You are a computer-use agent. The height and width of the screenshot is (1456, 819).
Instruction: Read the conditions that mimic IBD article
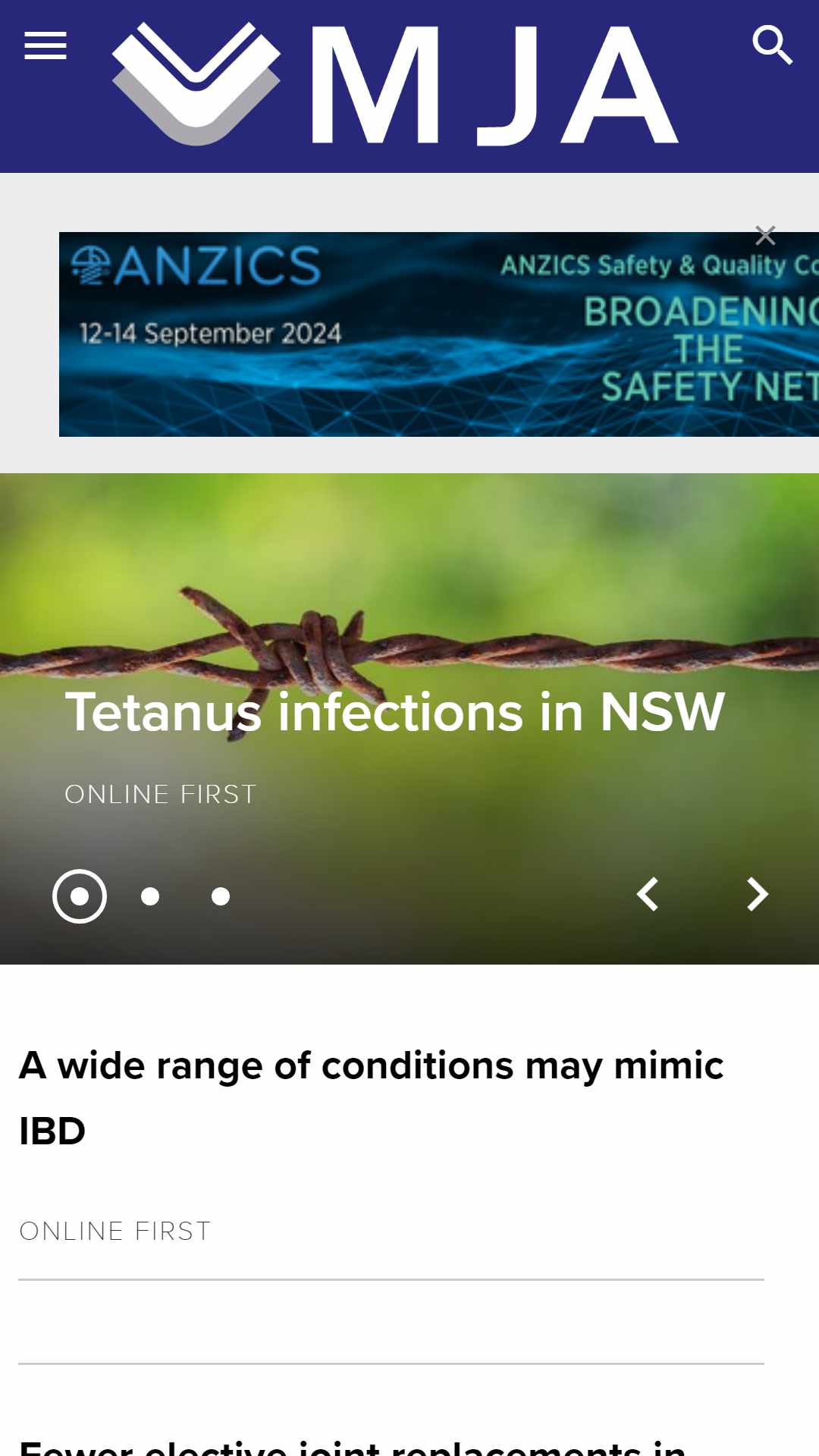click(x=372, y=1098)
